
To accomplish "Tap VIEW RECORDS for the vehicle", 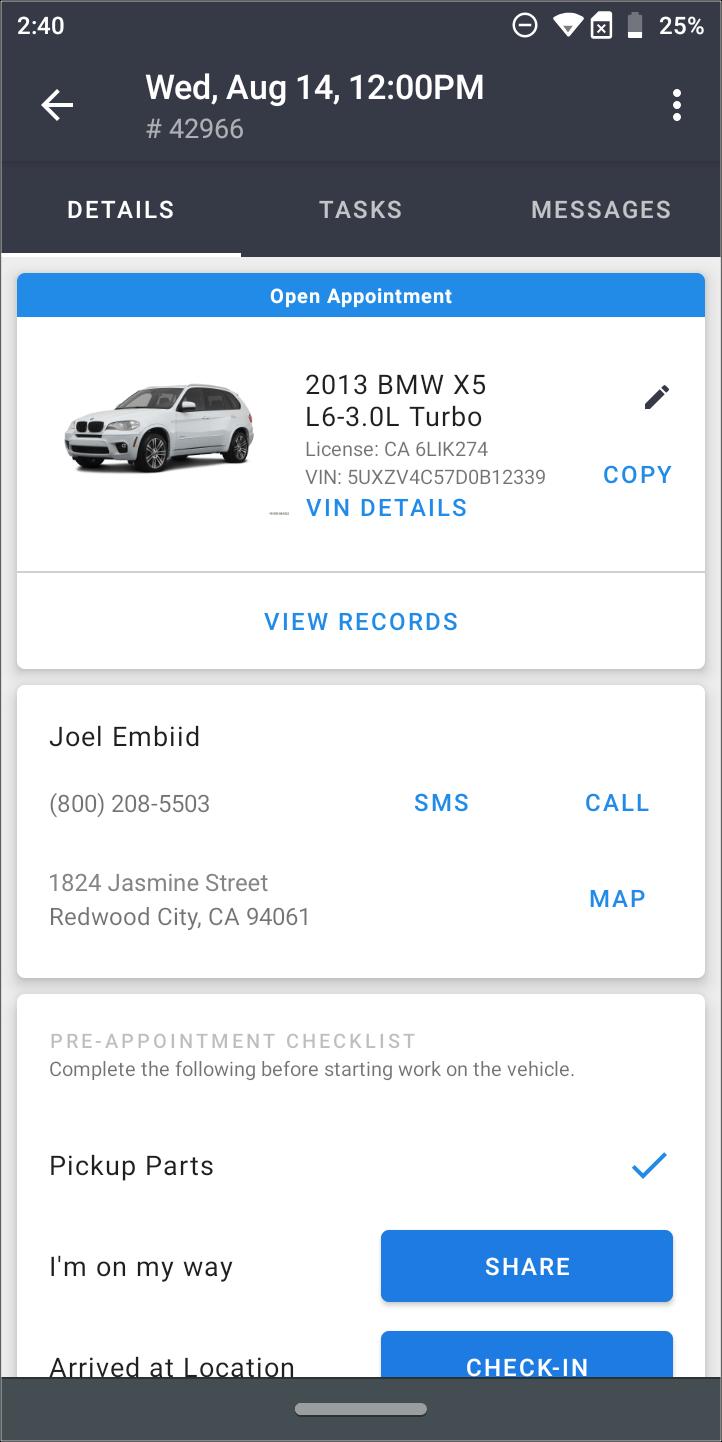I will tap(361, 621).
